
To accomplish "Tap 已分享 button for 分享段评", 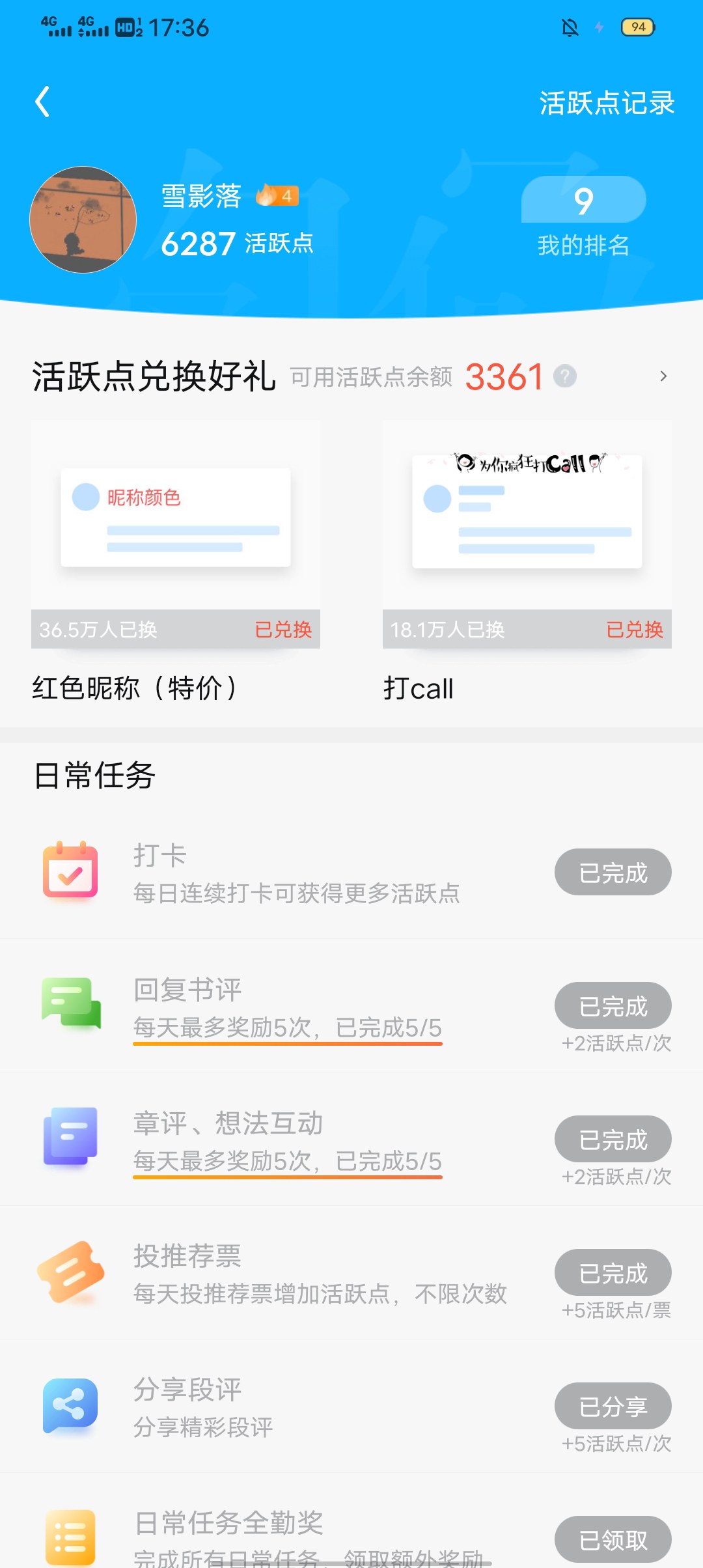I will tap(613, 1406).
